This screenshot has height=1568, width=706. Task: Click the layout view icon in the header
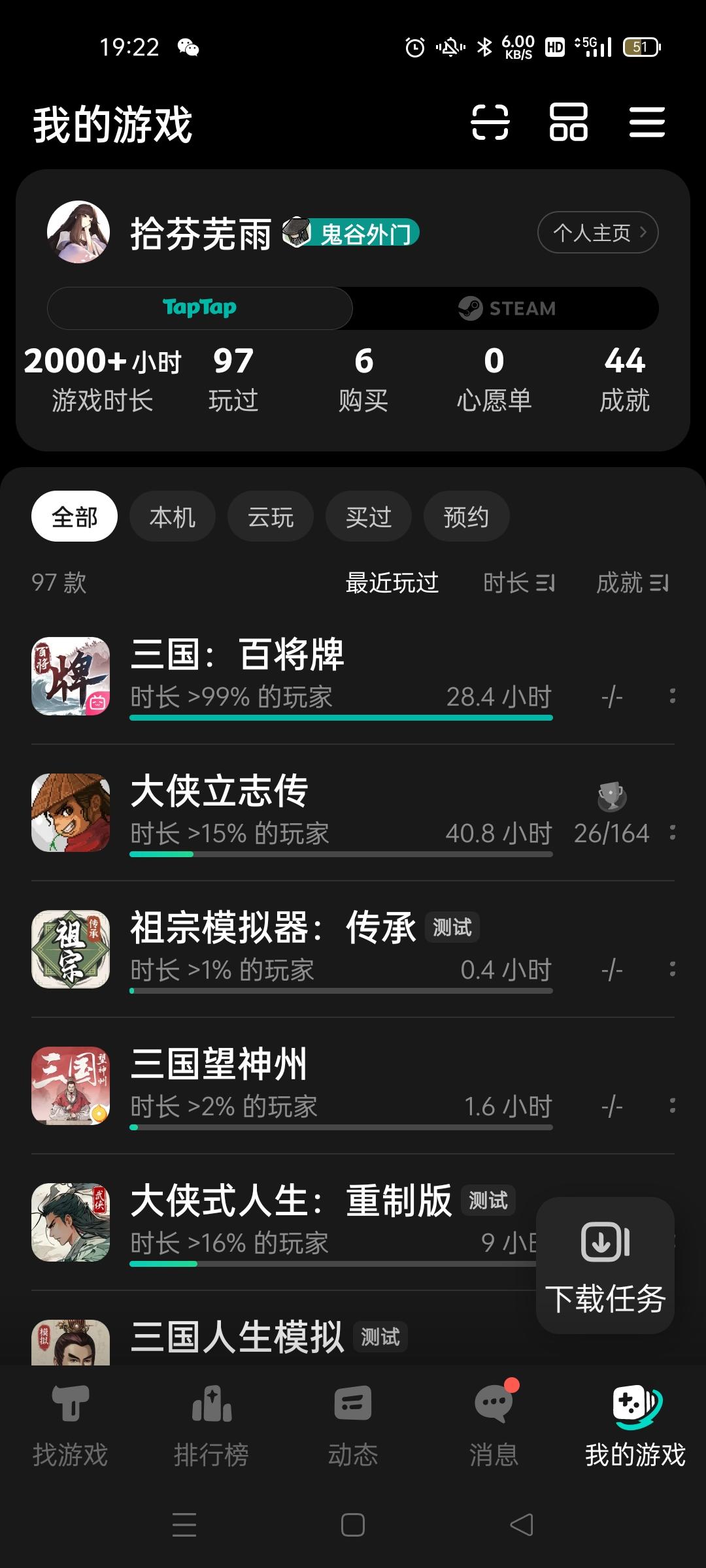pyautogui.click(x=567, y=123)
